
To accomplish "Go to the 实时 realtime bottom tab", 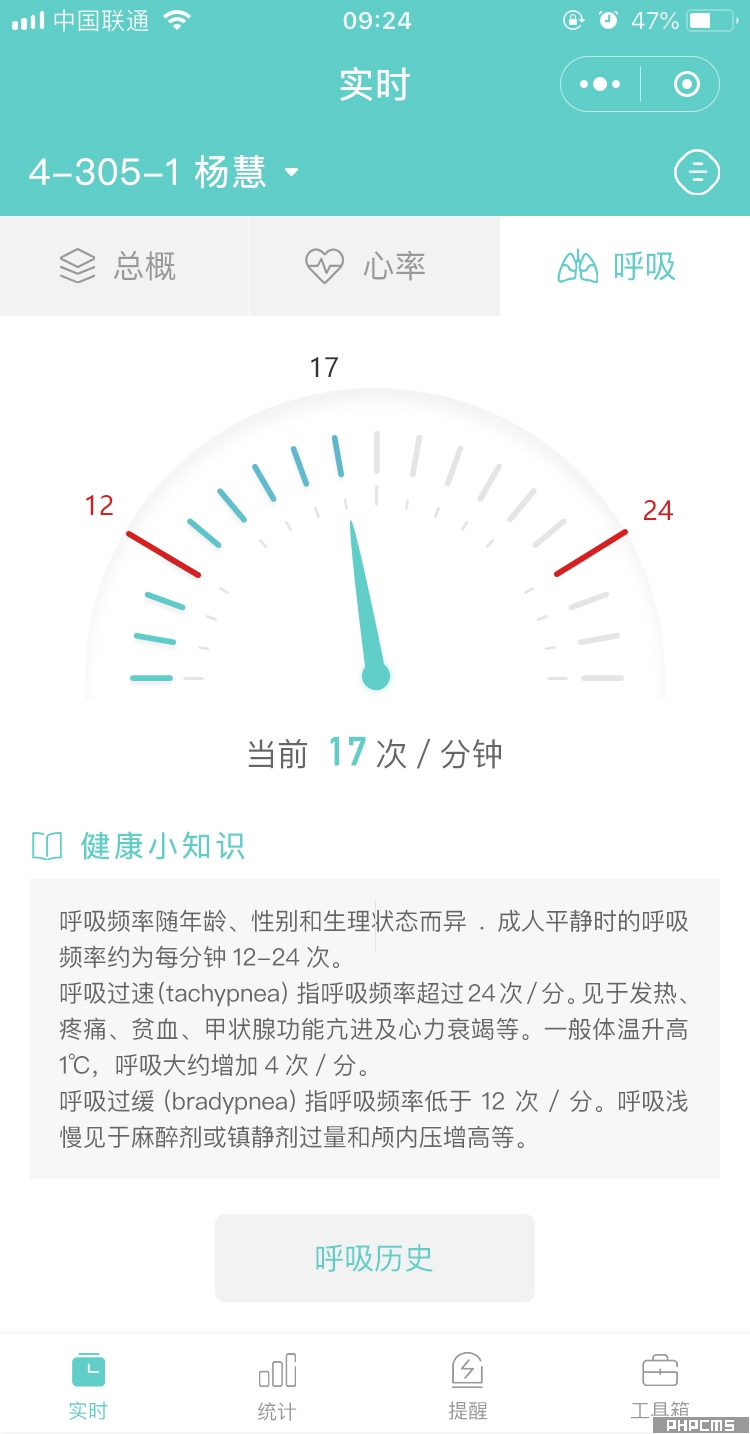I will [88, 1386].
